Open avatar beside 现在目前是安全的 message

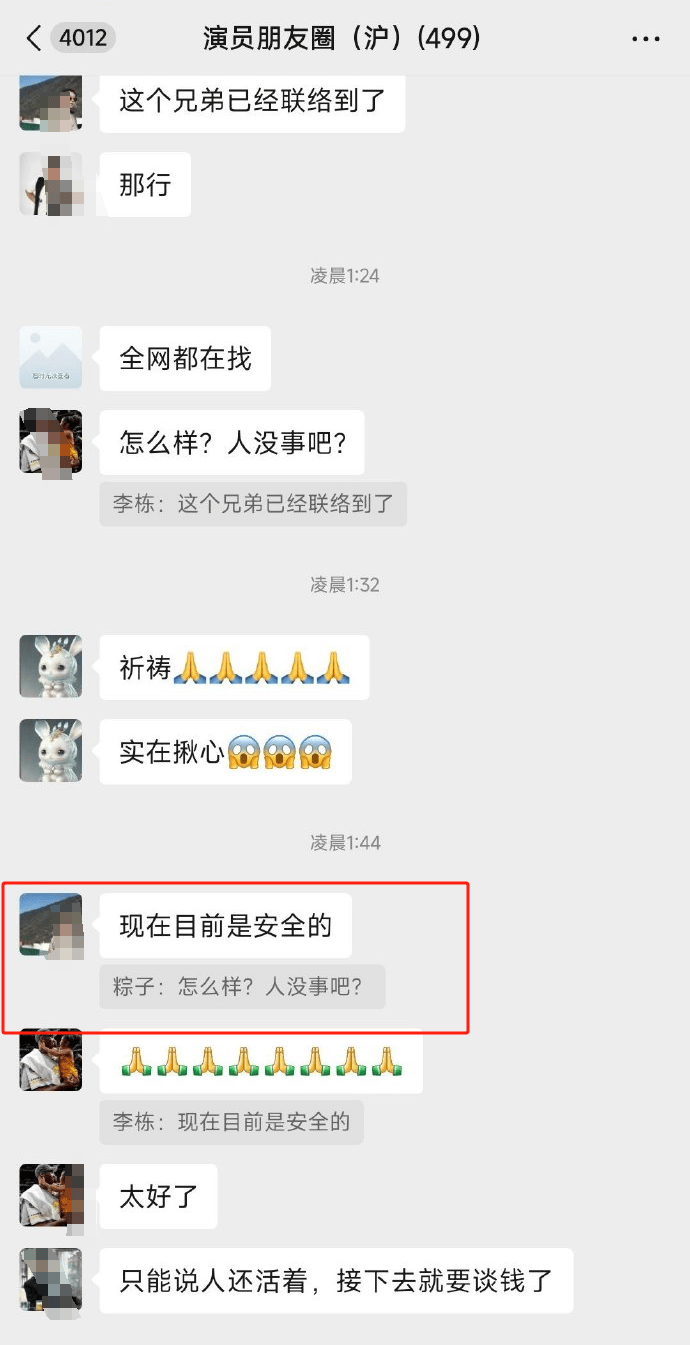pos(51,924)
